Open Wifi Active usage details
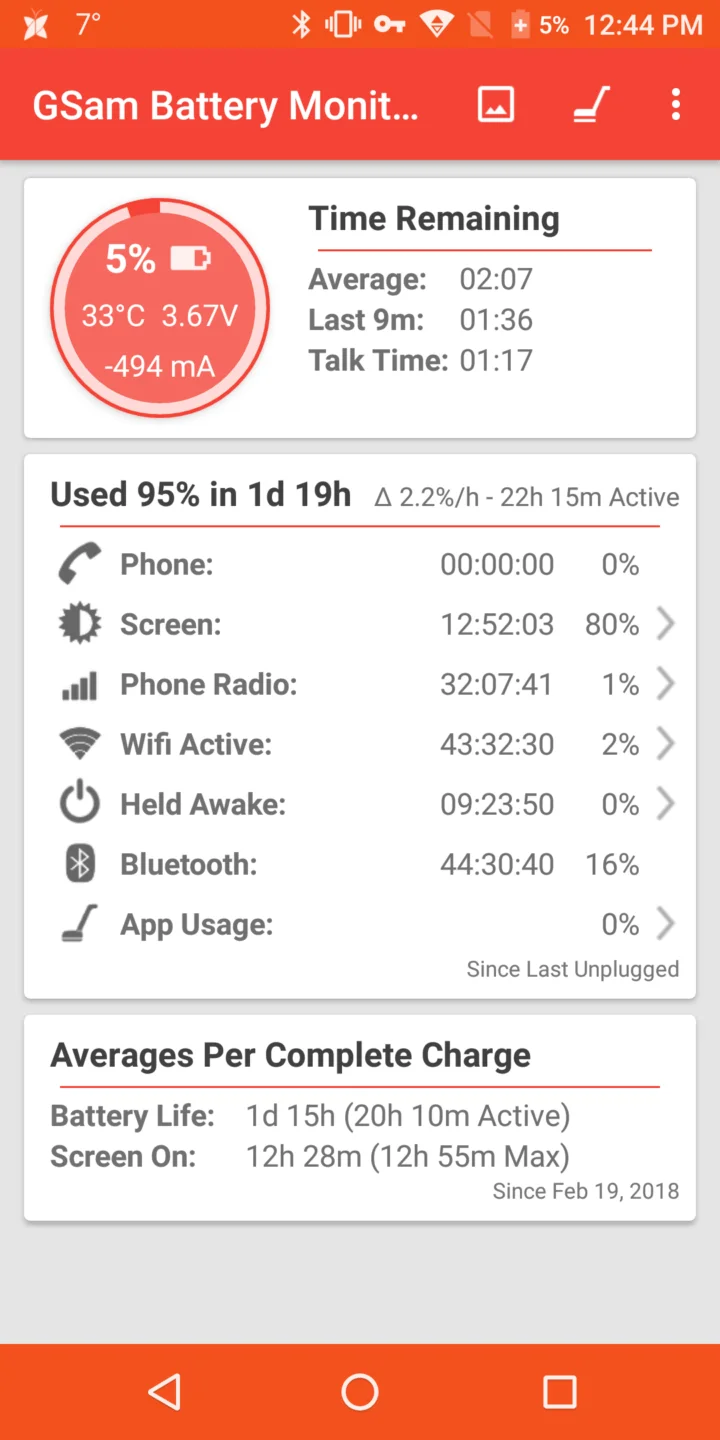This screenshot has width=720, height=1440. [360, 745]
